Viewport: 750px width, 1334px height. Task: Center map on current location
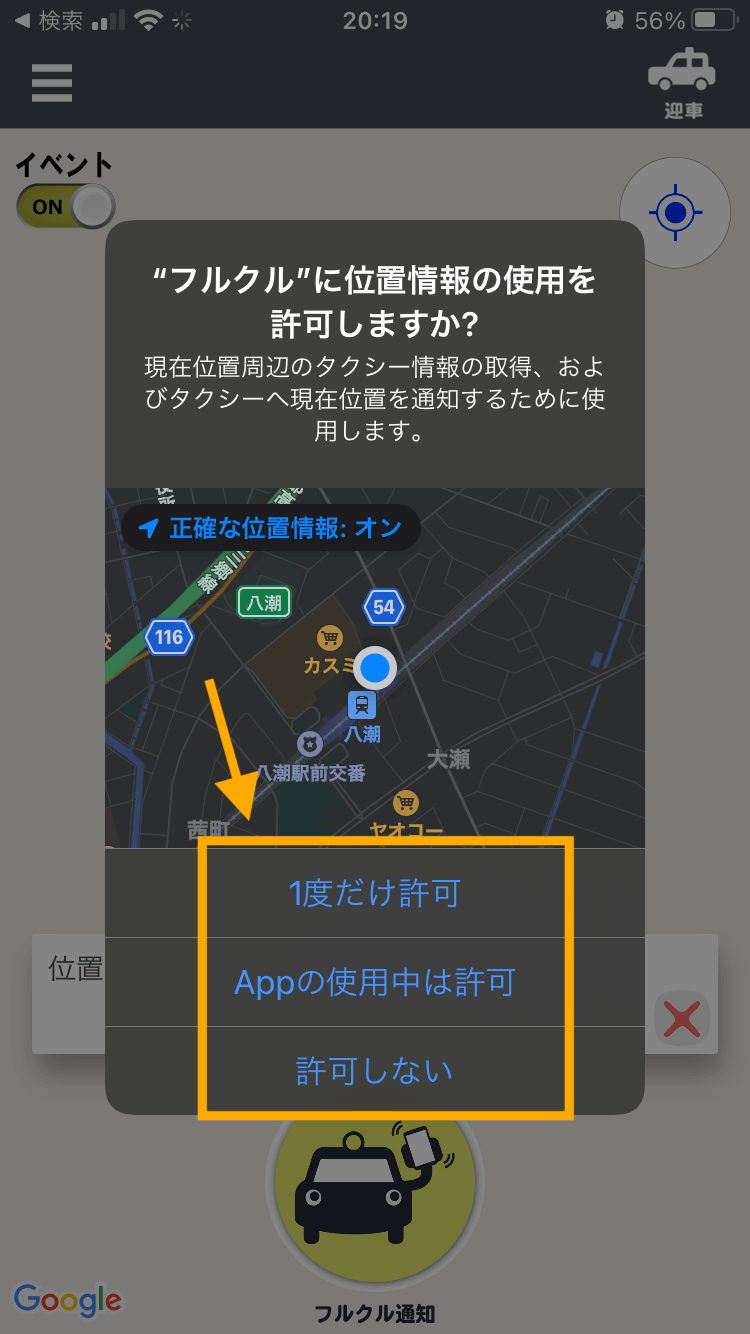(676, 212)
